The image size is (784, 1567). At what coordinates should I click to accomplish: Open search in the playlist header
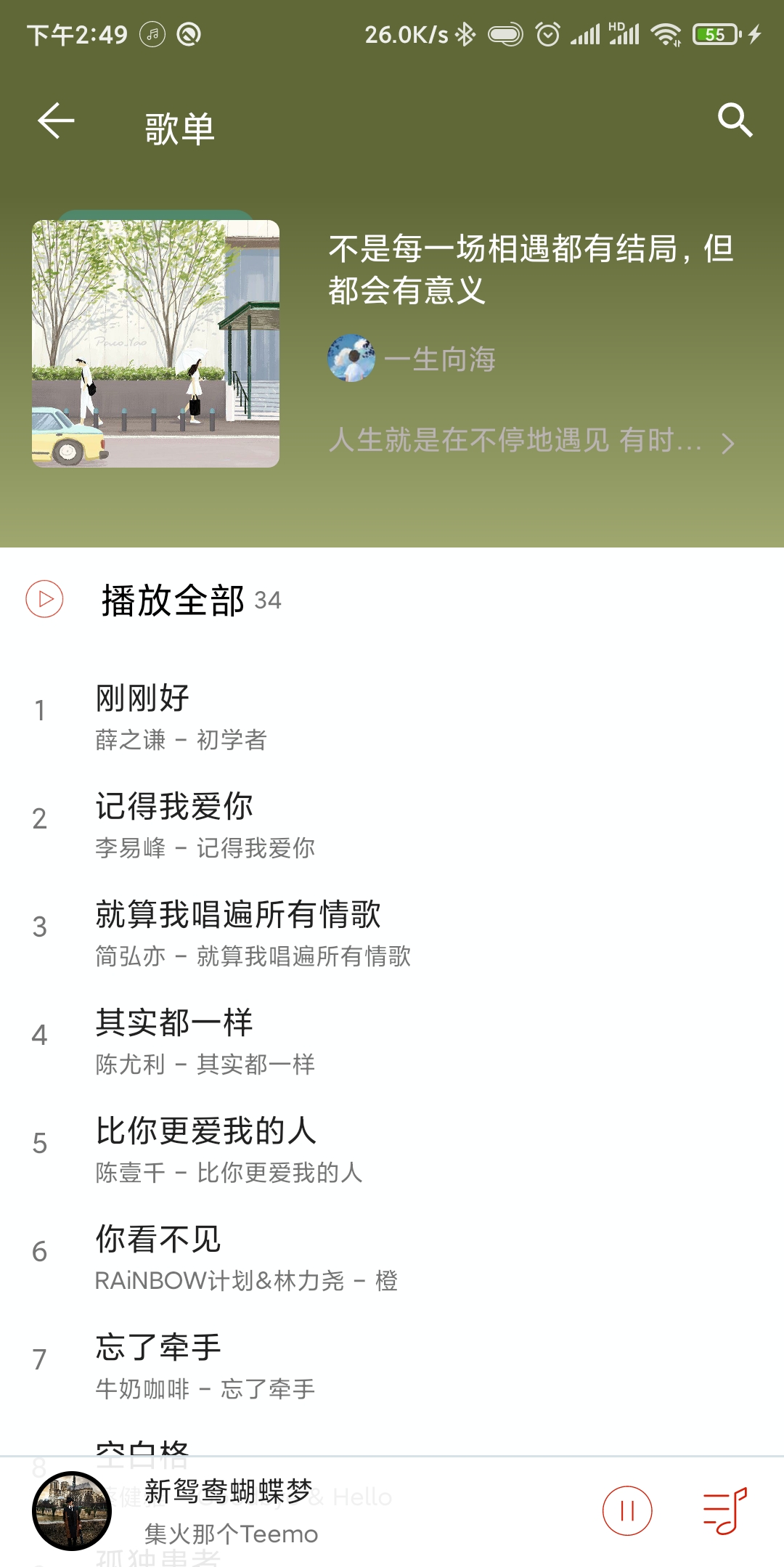pos(735,121)
